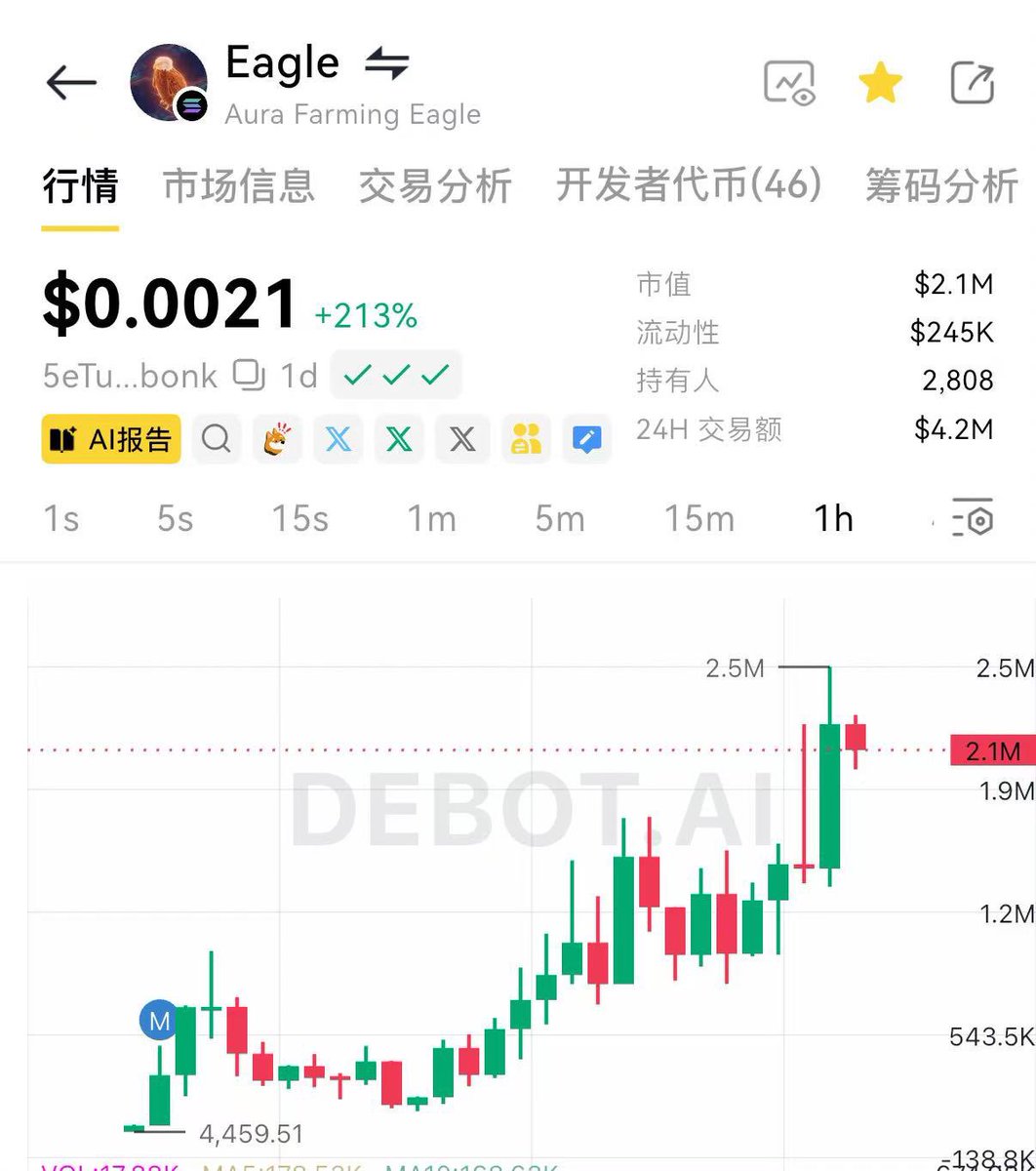Set the chart interval to 15m

(698, 519)
